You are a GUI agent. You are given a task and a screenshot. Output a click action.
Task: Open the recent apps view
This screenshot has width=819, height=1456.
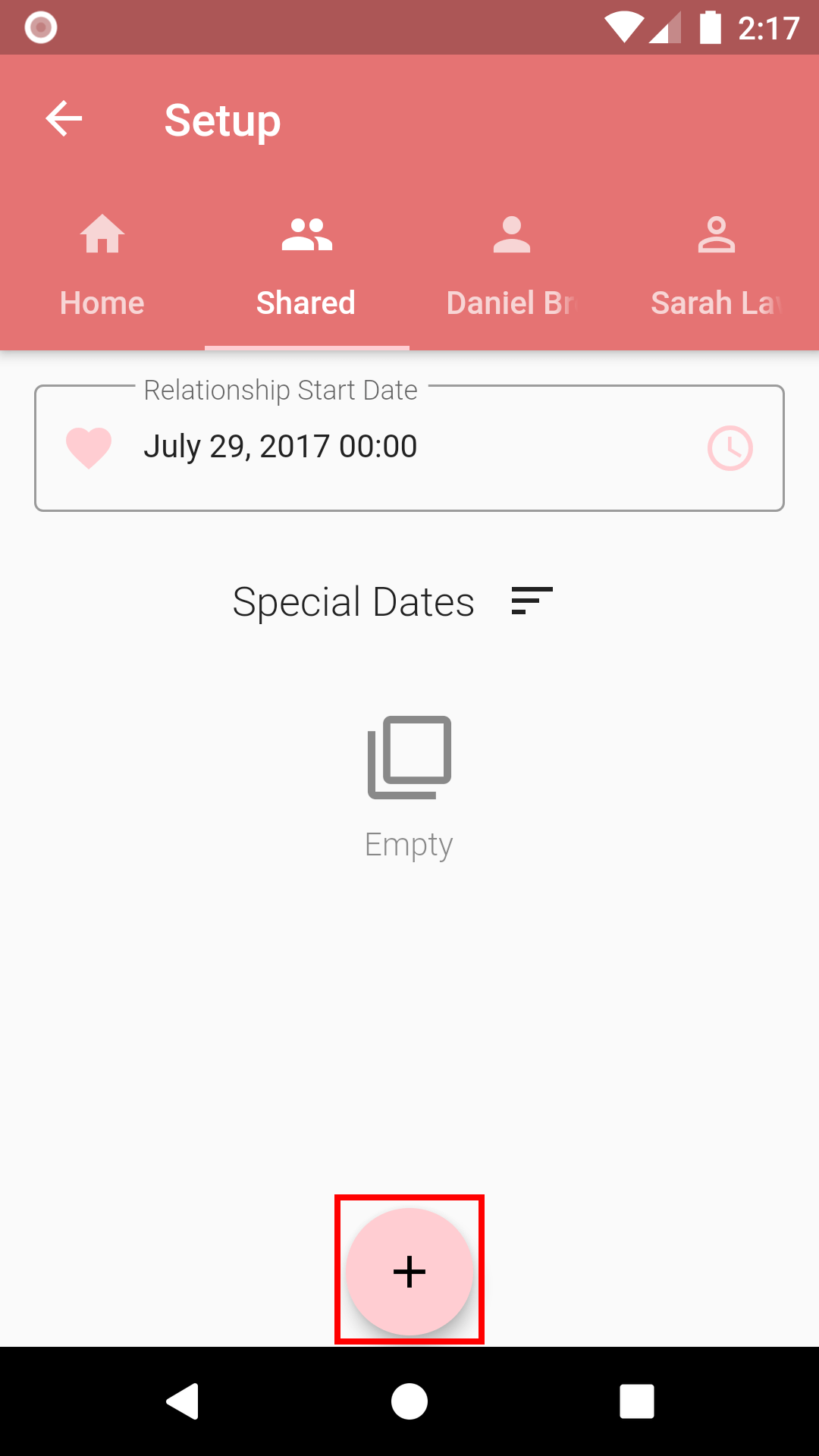(636, 1401)
